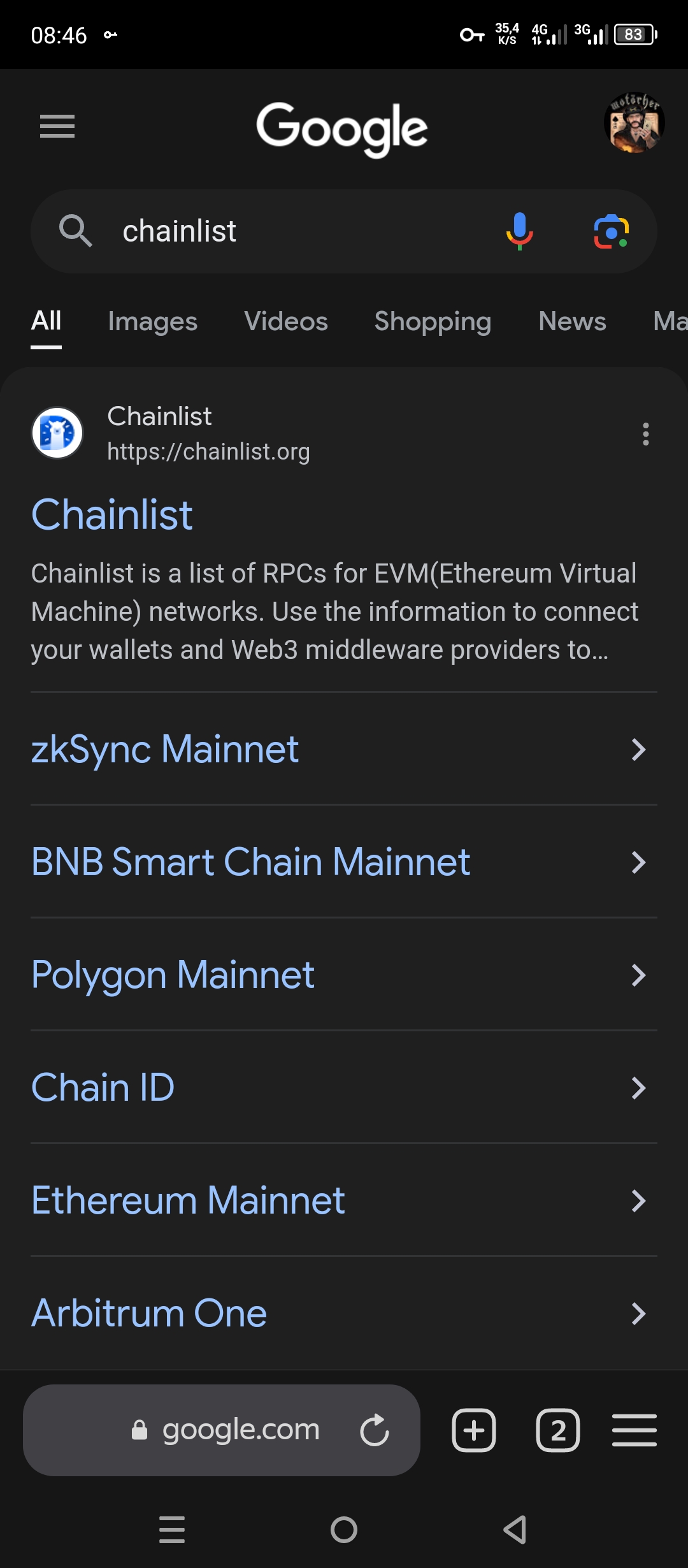
Task: Switch to the Shopping tab
Action: point(433,322)
